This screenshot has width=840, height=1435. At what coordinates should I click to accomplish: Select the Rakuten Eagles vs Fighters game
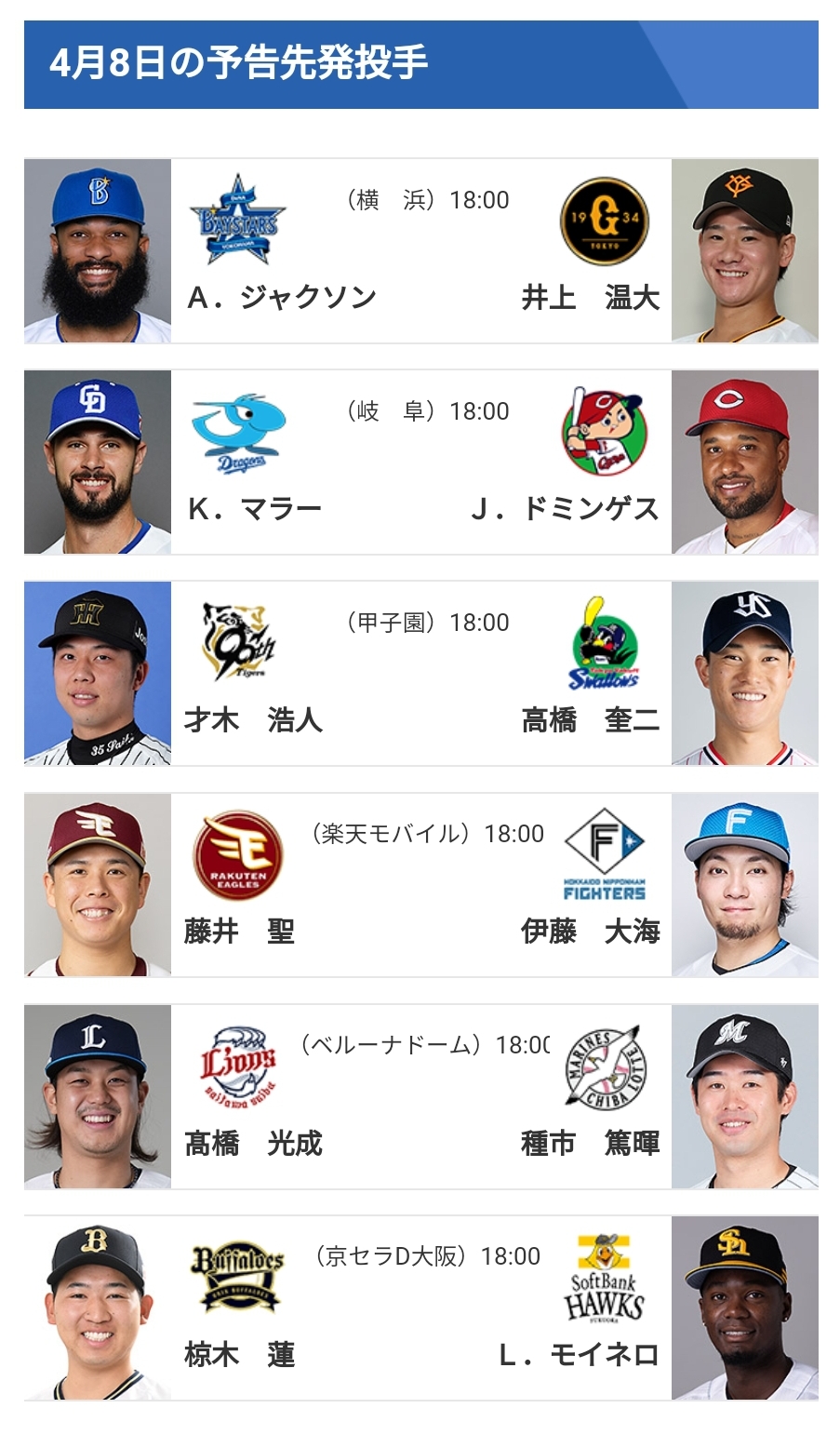tap(420, 885)
